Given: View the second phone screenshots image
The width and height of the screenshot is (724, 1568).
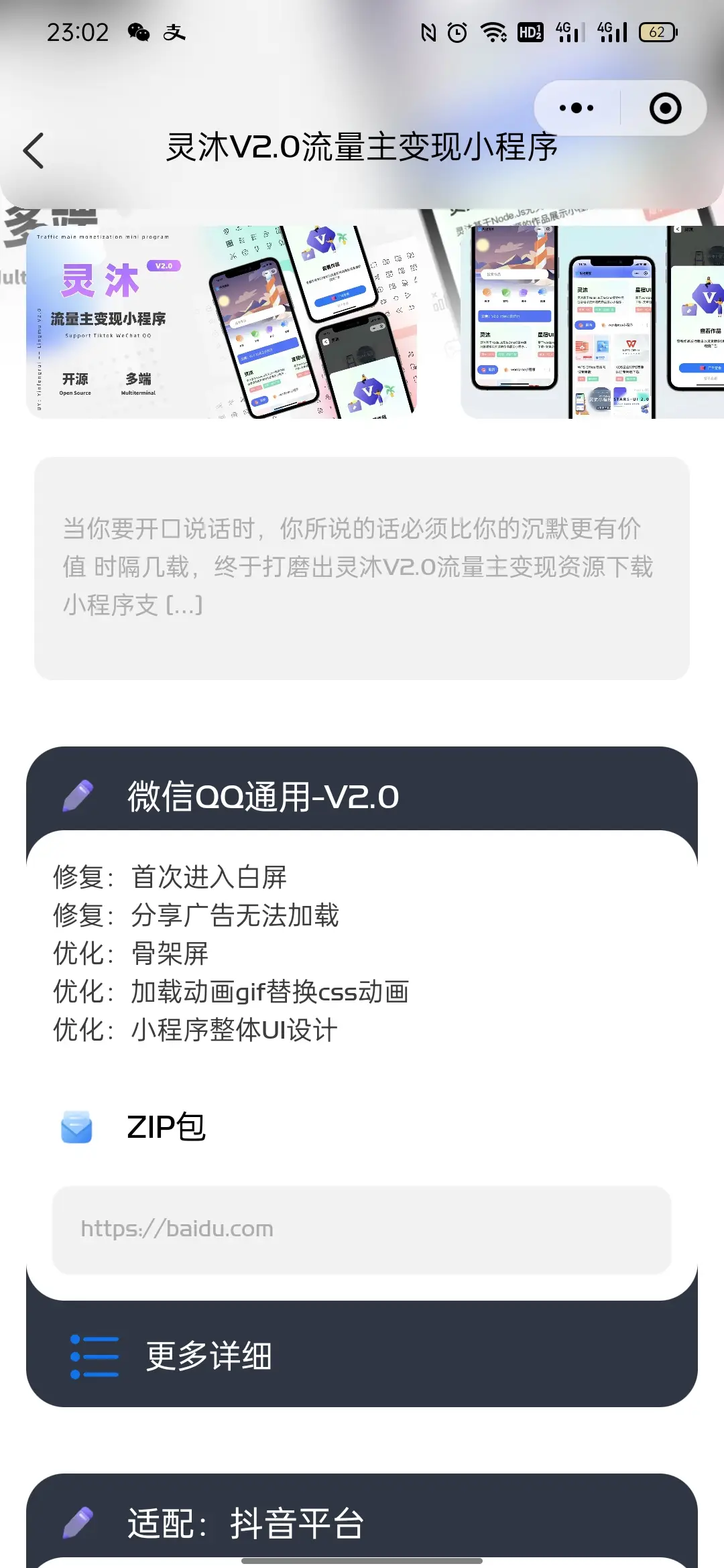Looking at the screenshot, I should [x=591, y=322].
